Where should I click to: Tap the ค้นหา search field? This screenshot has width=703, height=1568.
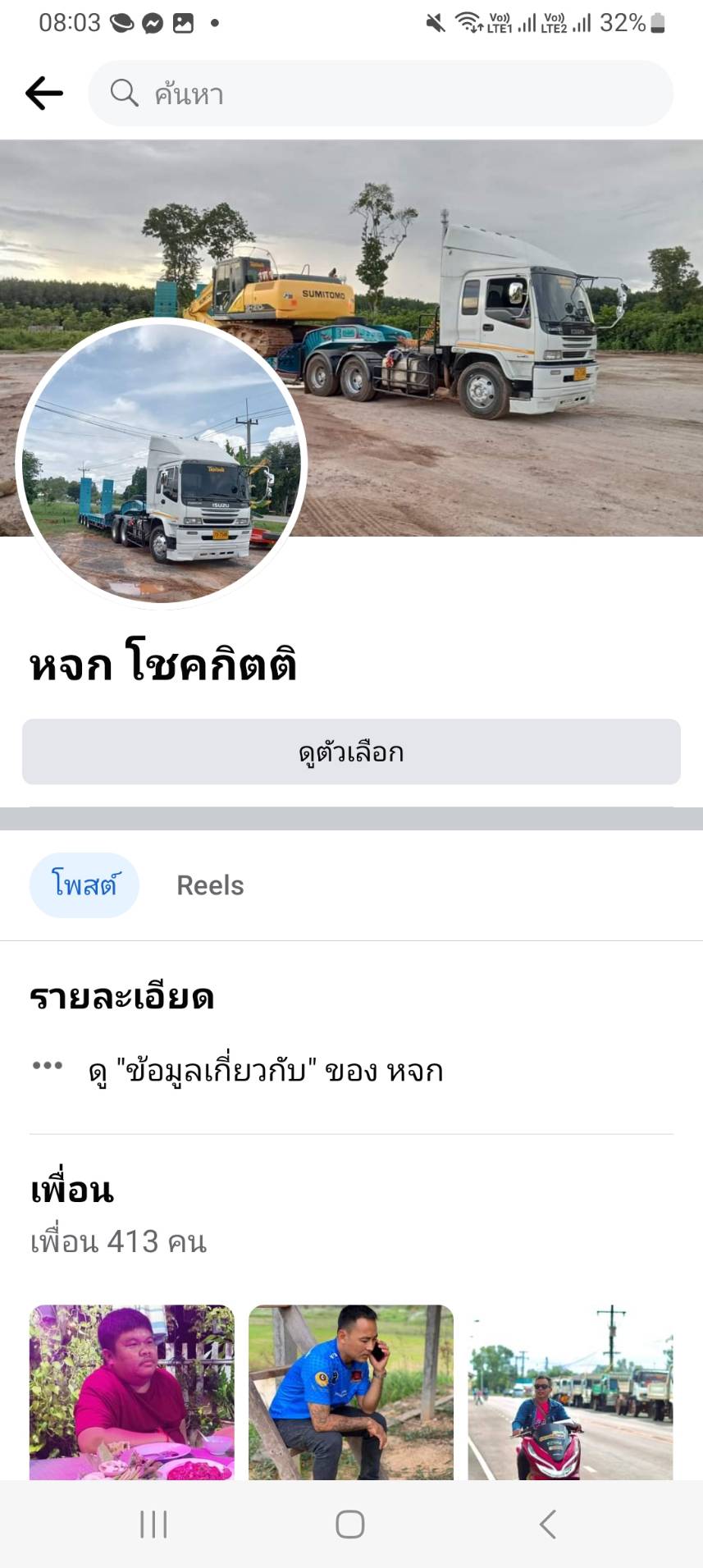pyautogui.click(x=381, y=94)
